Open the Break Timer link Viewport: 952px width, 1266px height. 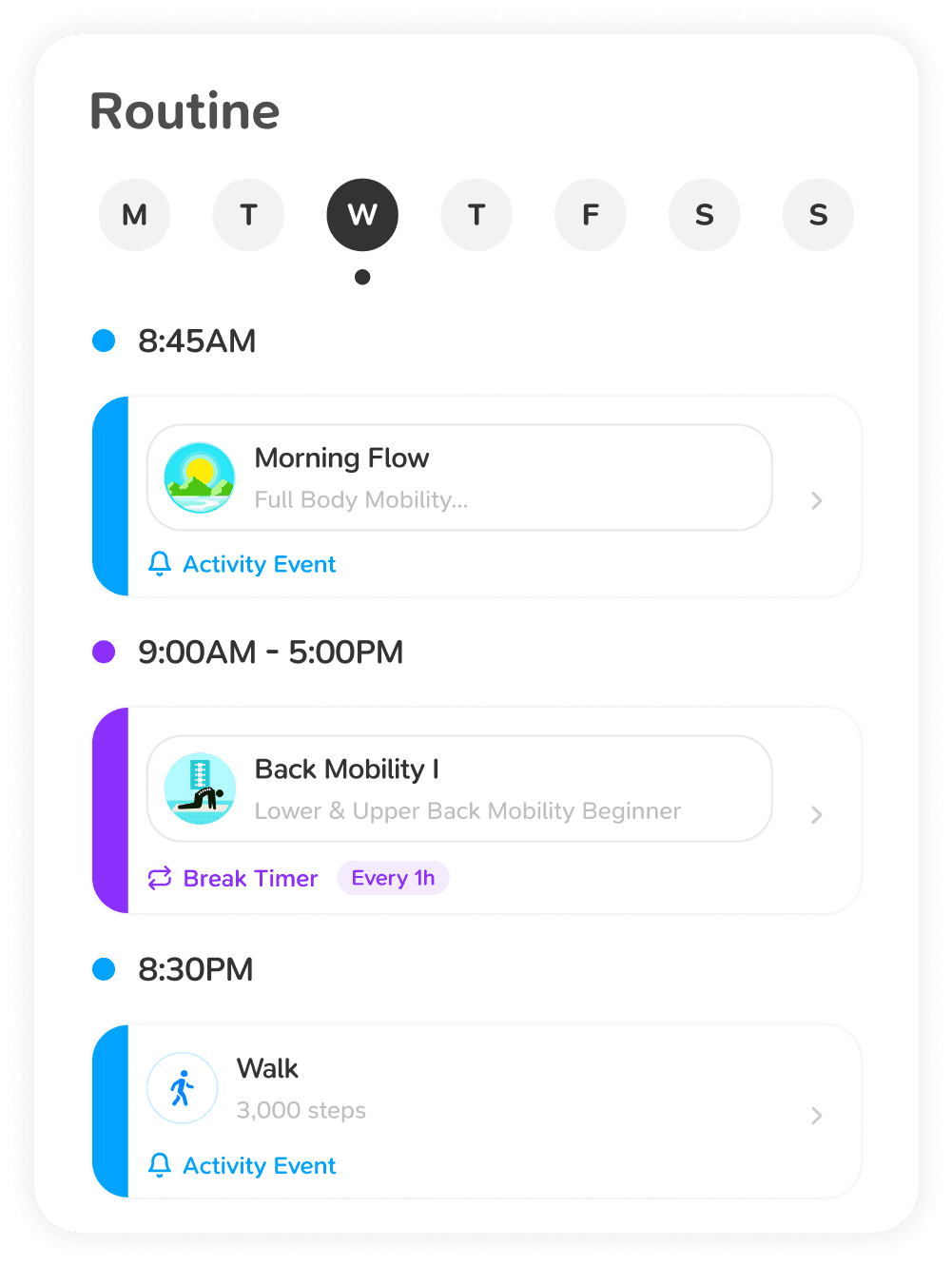(x=250, y=878)
